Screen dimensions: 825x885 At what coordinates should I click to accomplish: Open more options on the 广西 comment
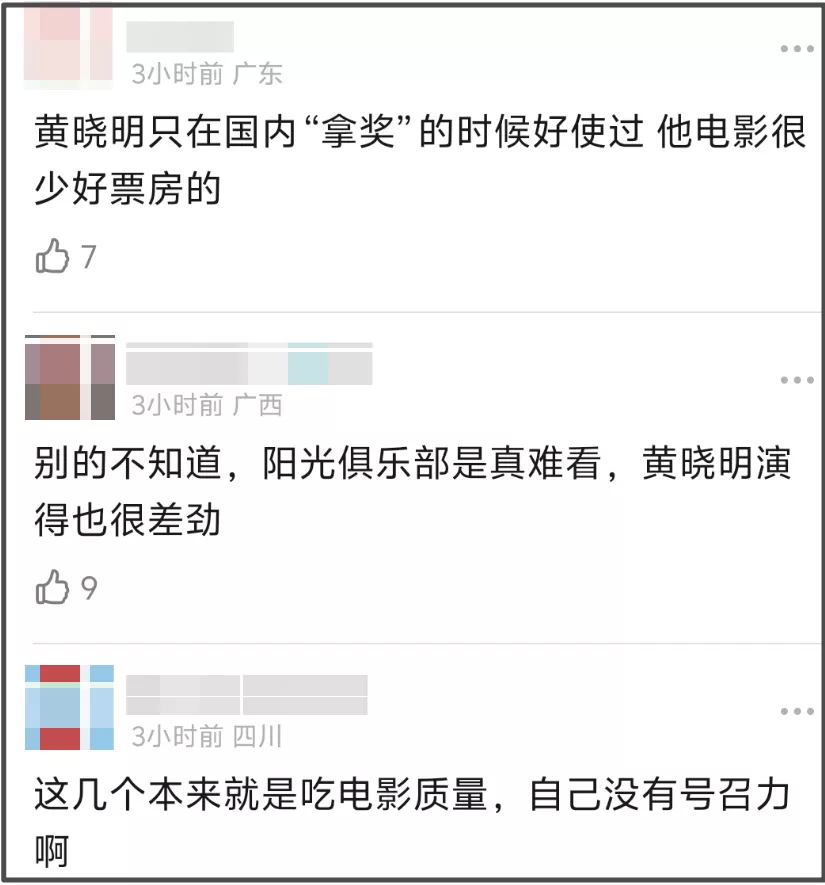tap(796, 380)
